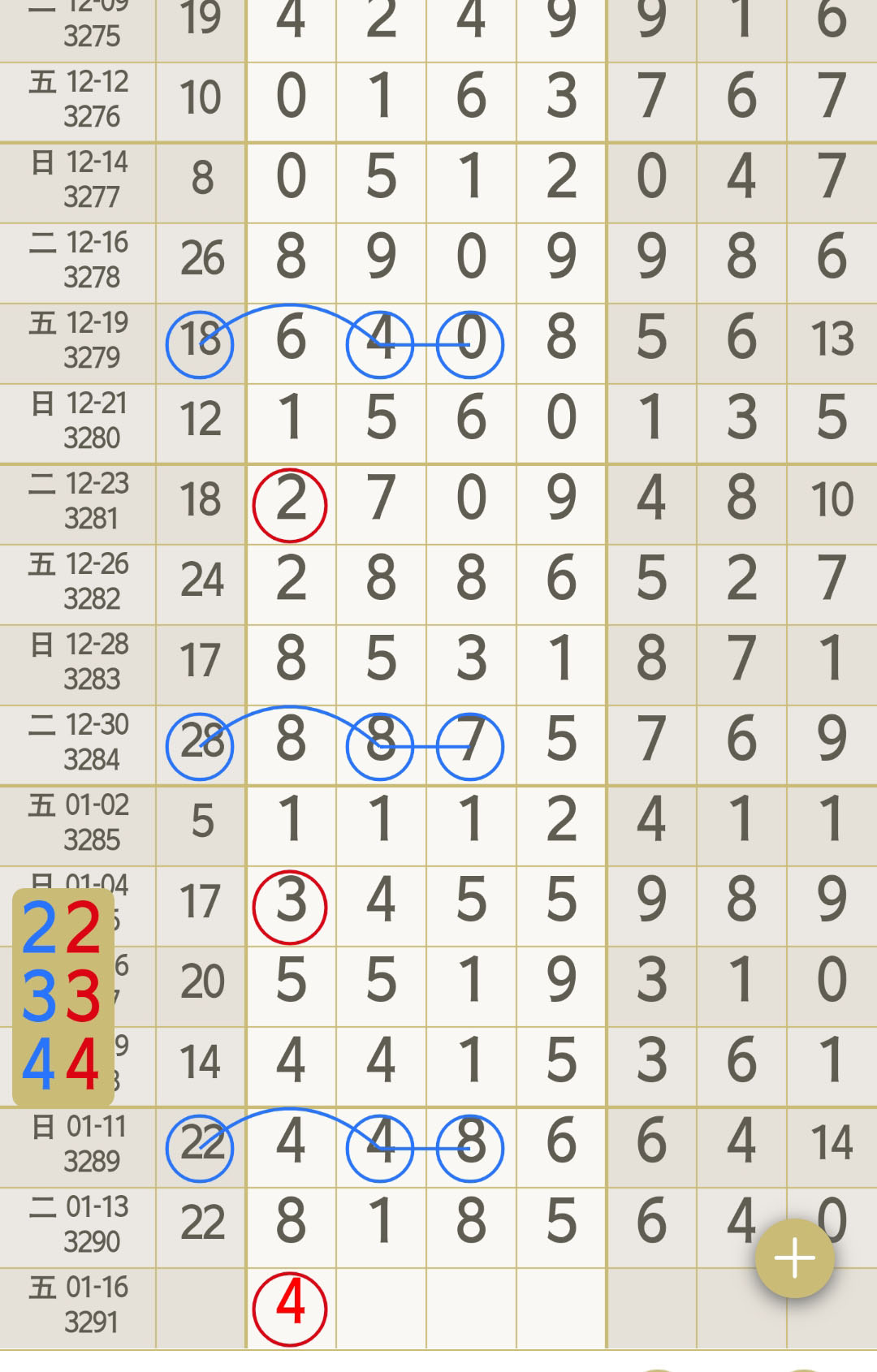Tap the floating plus add button
This screenshot has width=877, height=1372.
(x=794, y=1258)
